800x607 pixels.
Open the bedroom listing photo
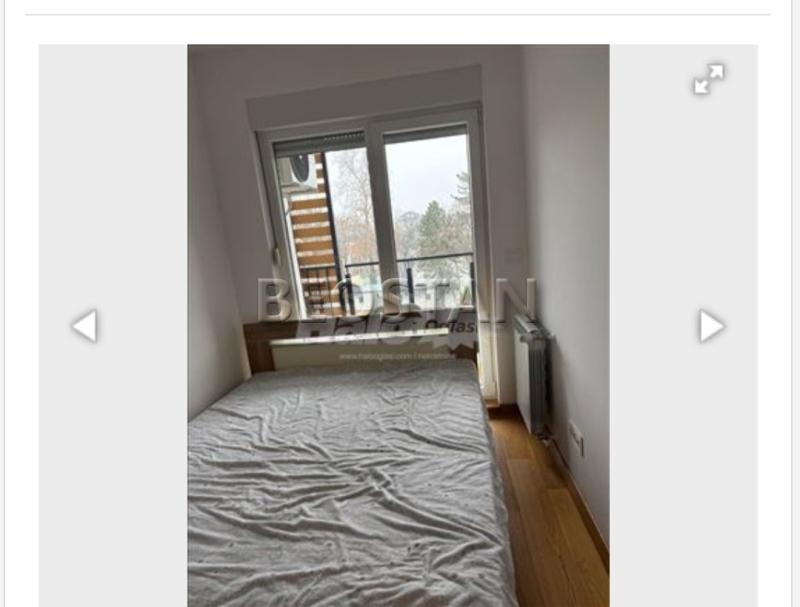point(398,325)
